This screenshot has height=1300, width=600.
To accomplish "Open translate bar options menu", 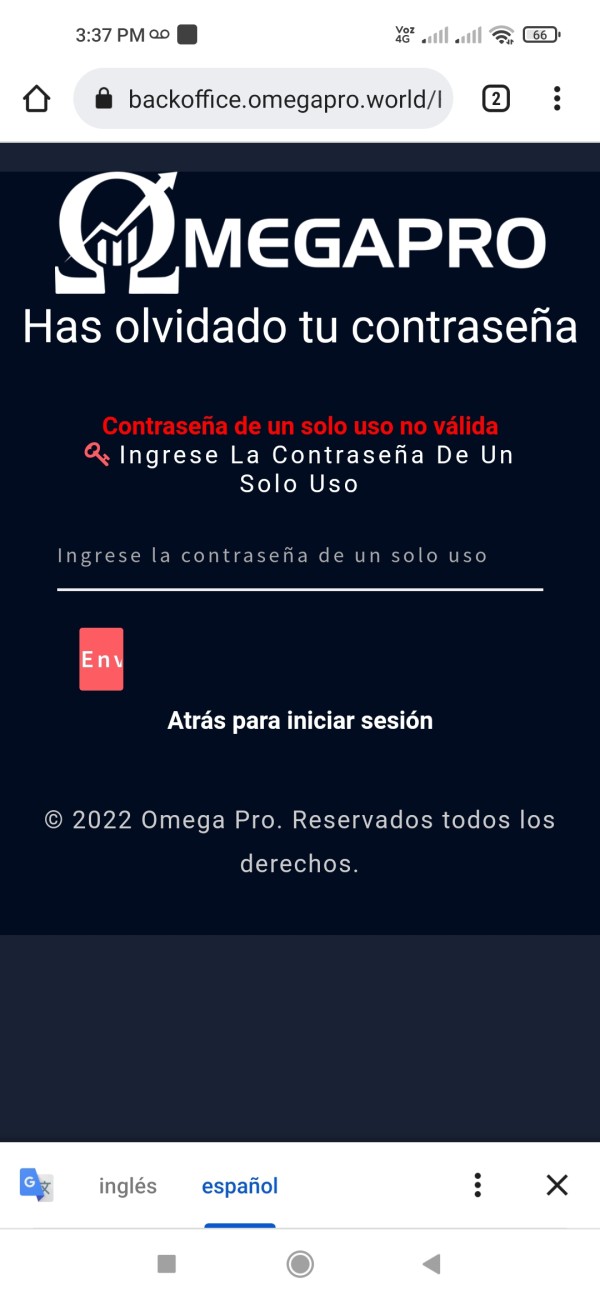I will (x=478, y=1185).
